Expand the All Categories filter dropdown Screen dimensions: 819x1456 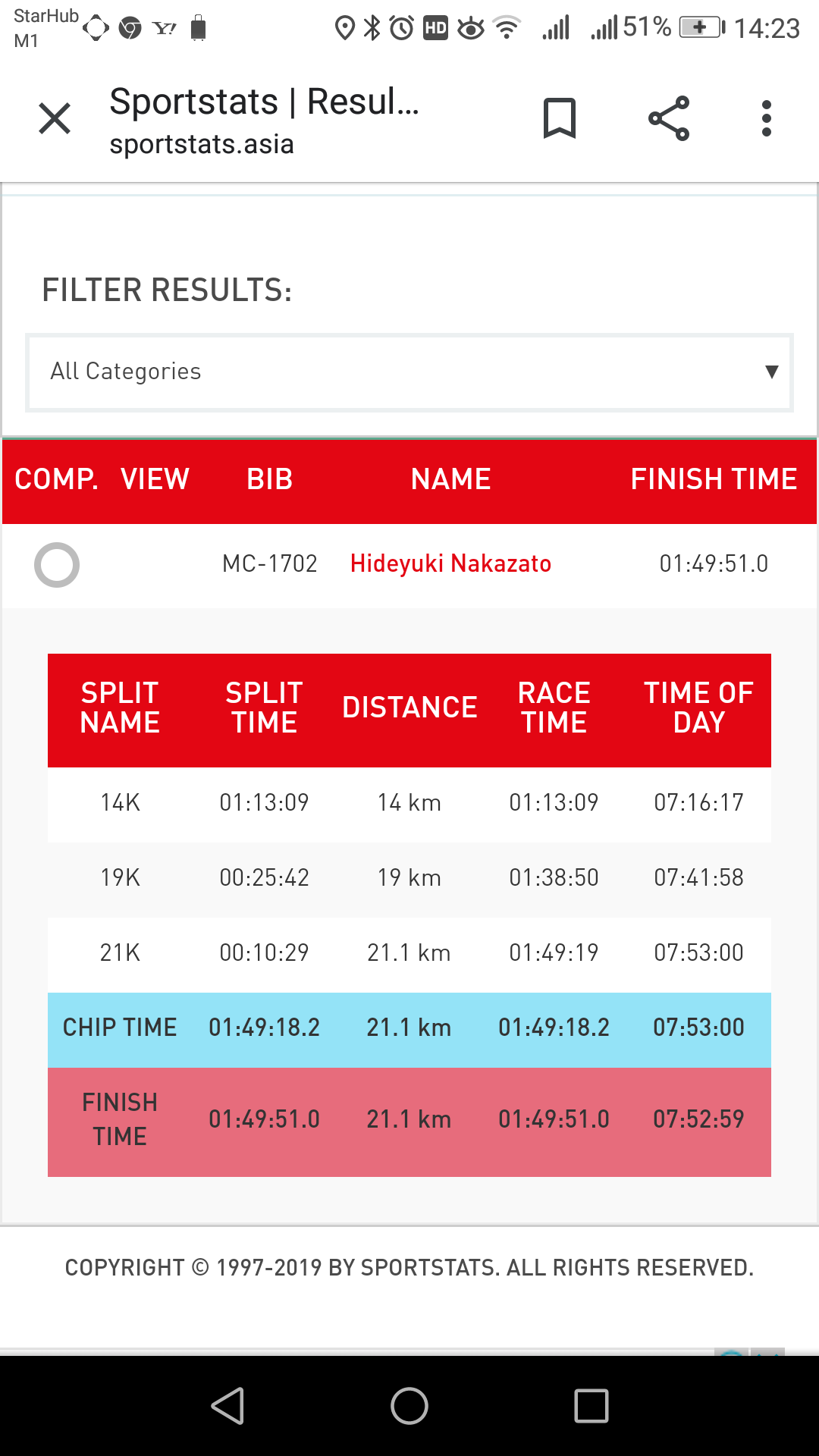tap(409, 372)
